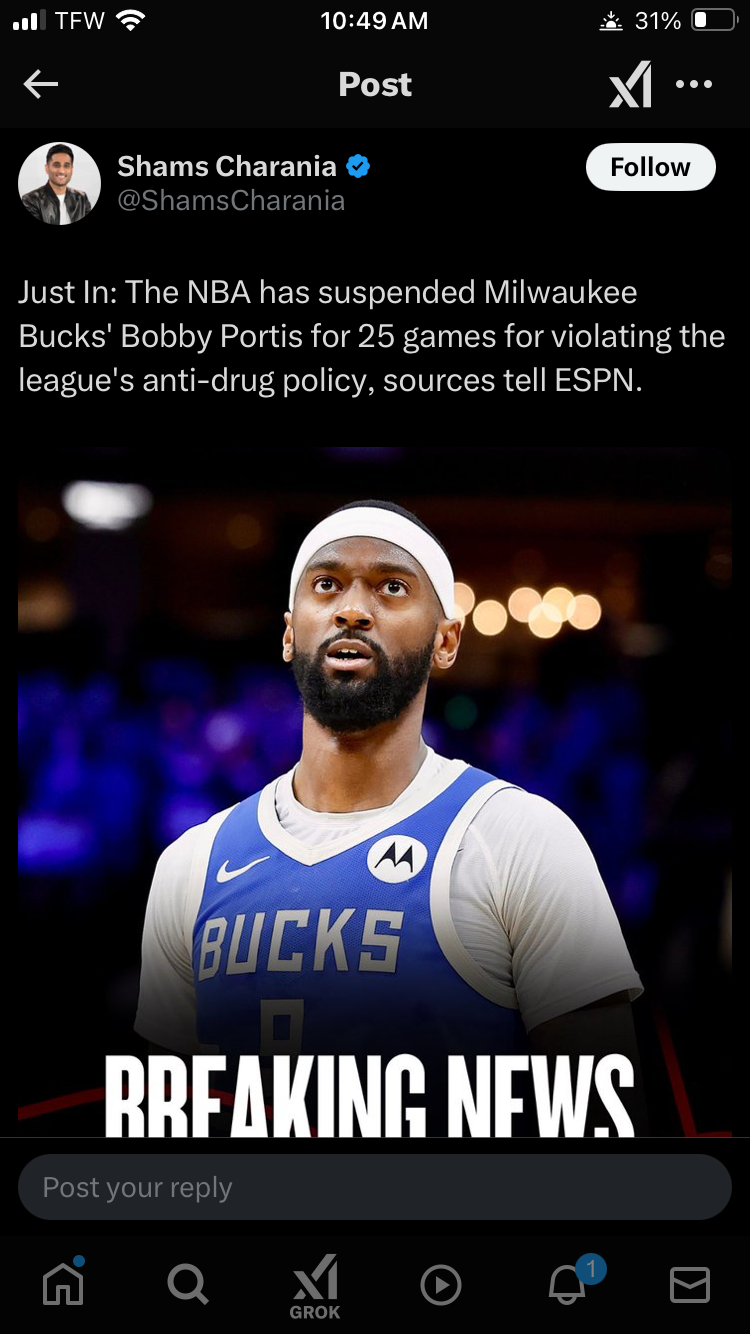Open the Search tab

[188, 1283]
